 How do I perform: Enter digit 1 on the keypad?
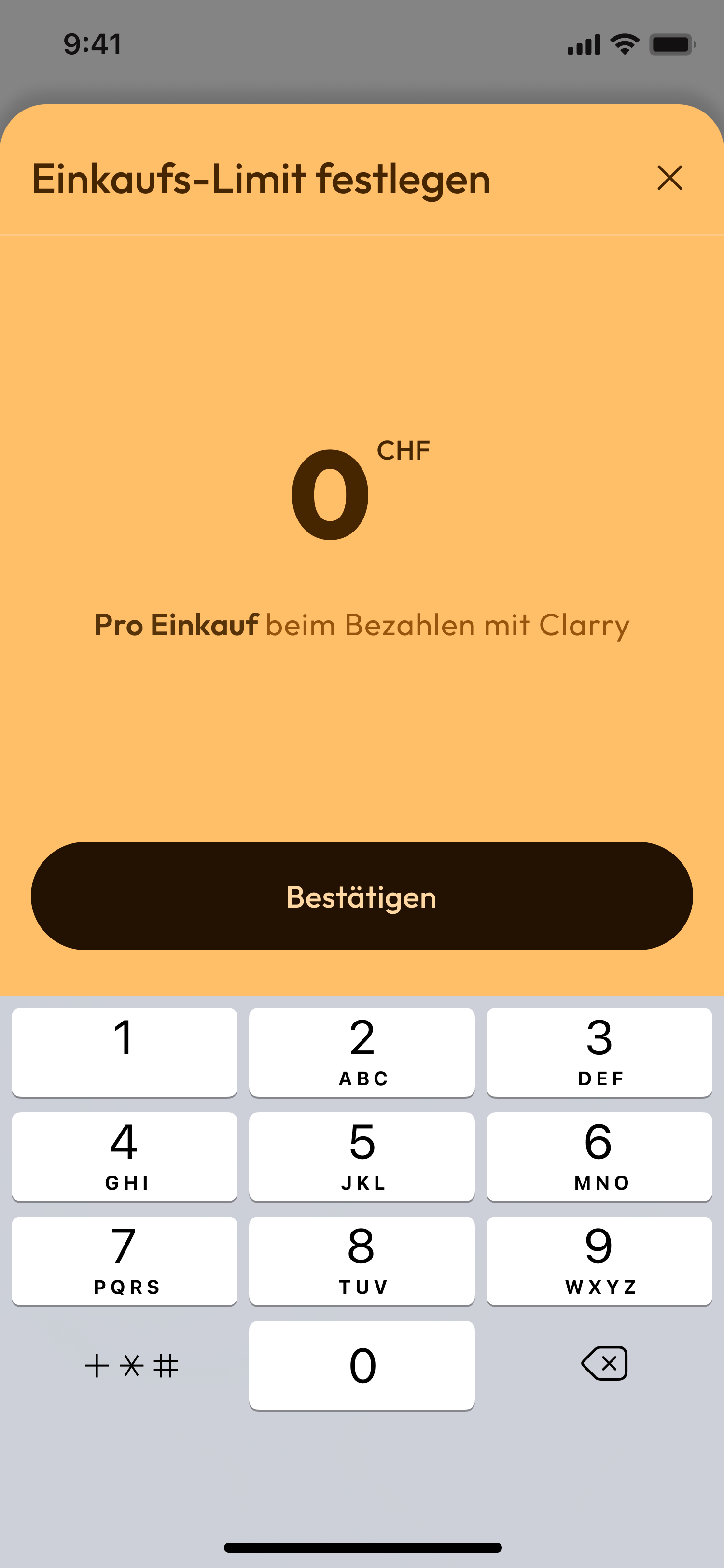124,1052
